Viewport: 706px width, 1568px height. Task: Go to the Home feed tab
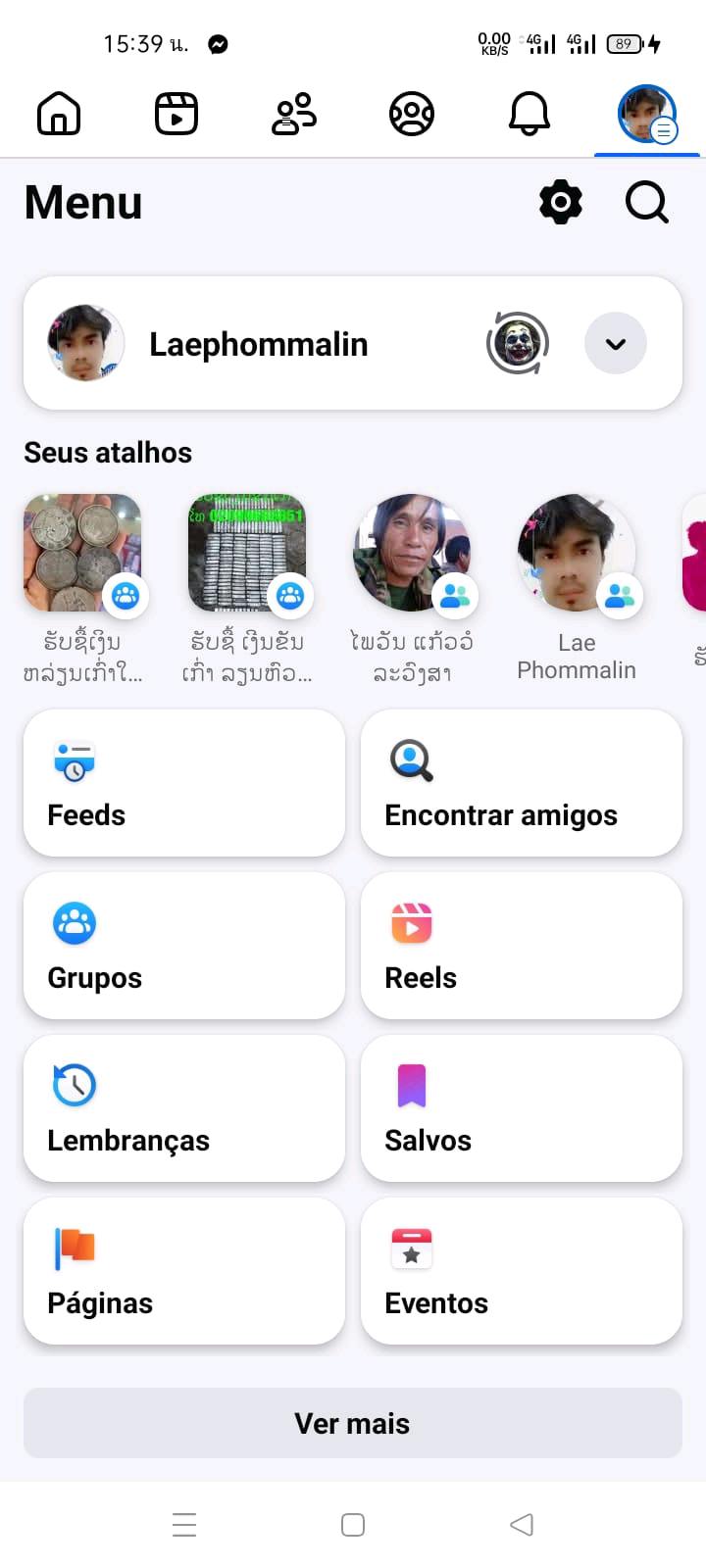pyautogui.click(x=59, y=114)
